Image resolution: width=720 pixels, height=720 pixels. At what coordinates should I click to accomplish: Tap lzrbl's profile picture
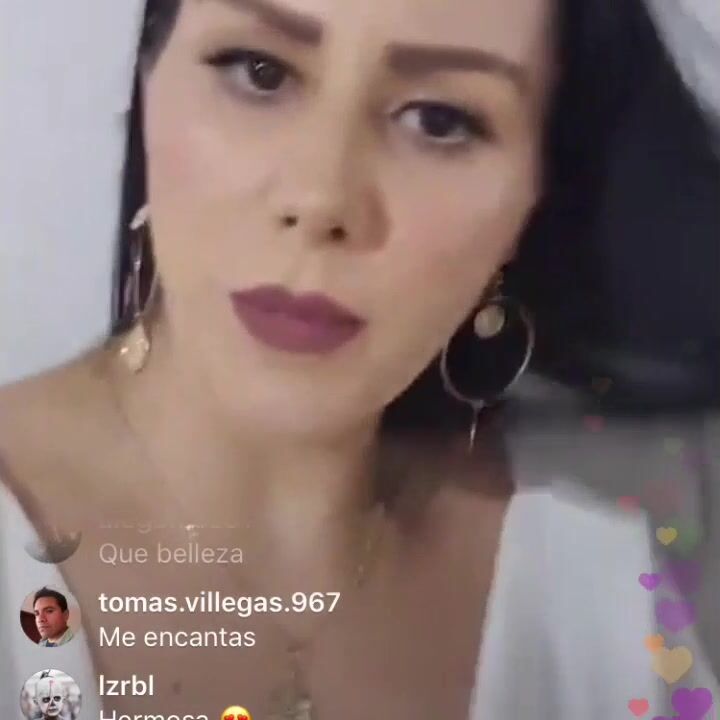[50, 697]
